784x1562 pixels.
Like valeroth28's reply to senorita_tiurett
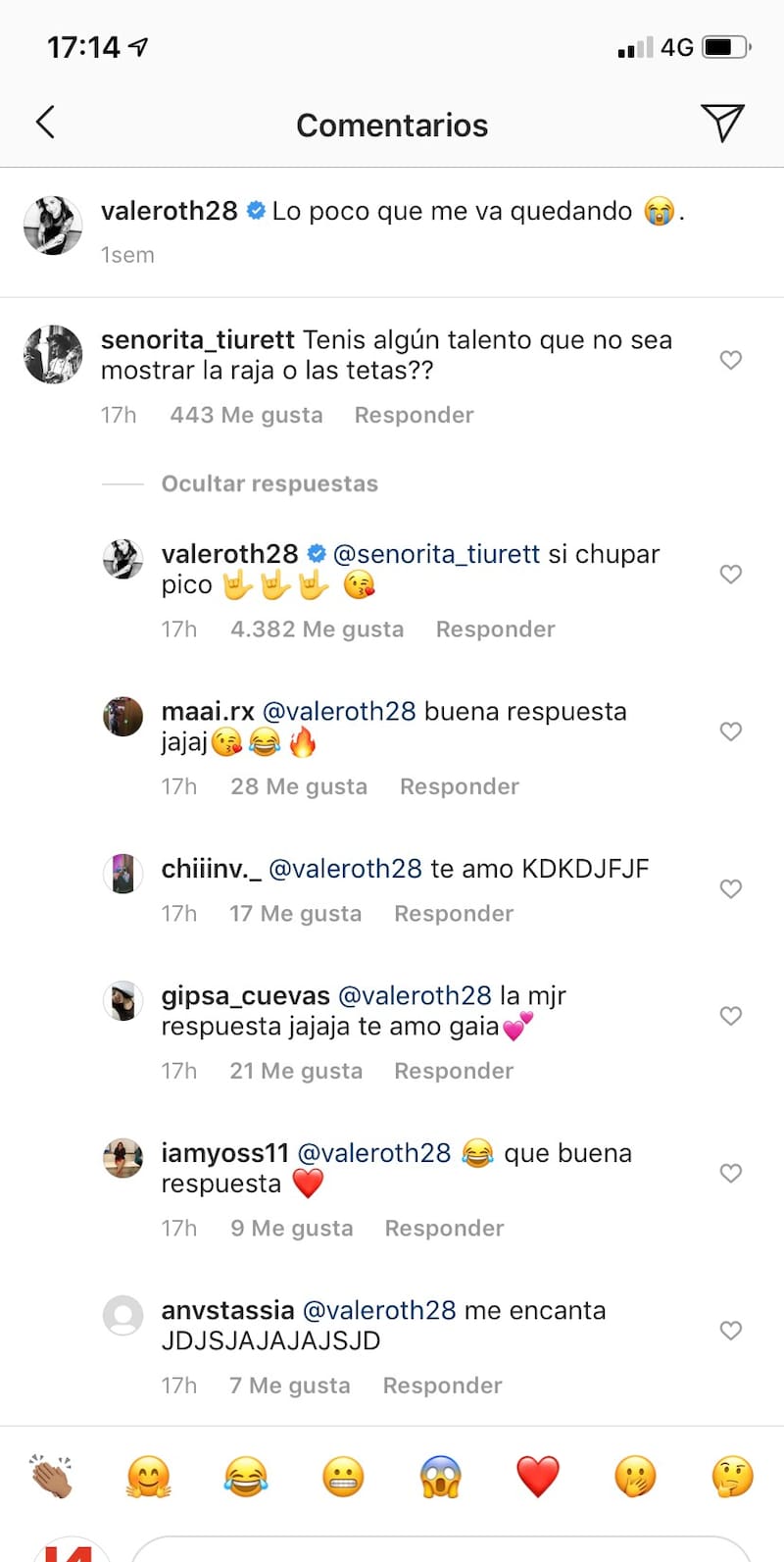point(730,574)
